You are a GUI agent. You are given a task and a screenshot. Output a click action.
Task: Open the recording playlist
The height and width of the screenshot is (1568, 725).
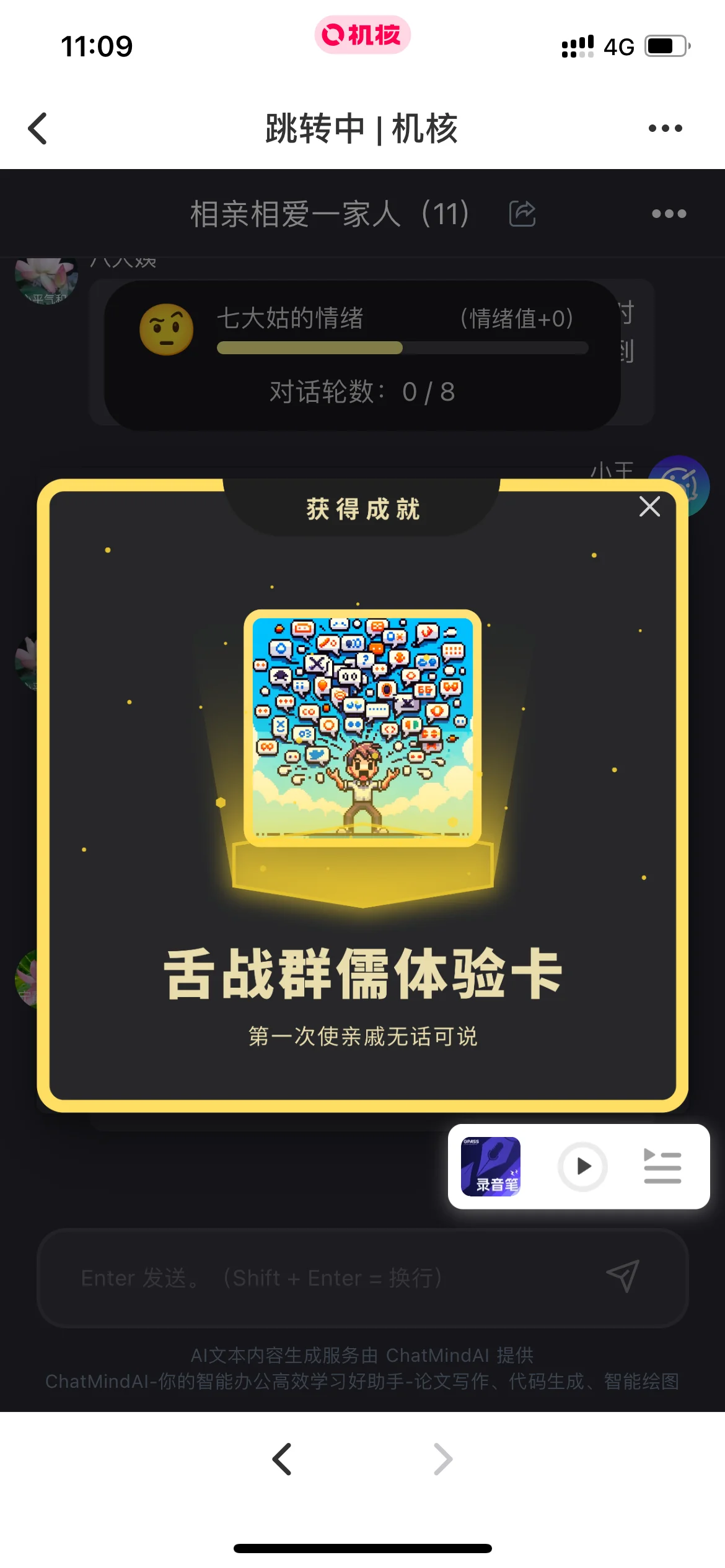[662, 1166]
